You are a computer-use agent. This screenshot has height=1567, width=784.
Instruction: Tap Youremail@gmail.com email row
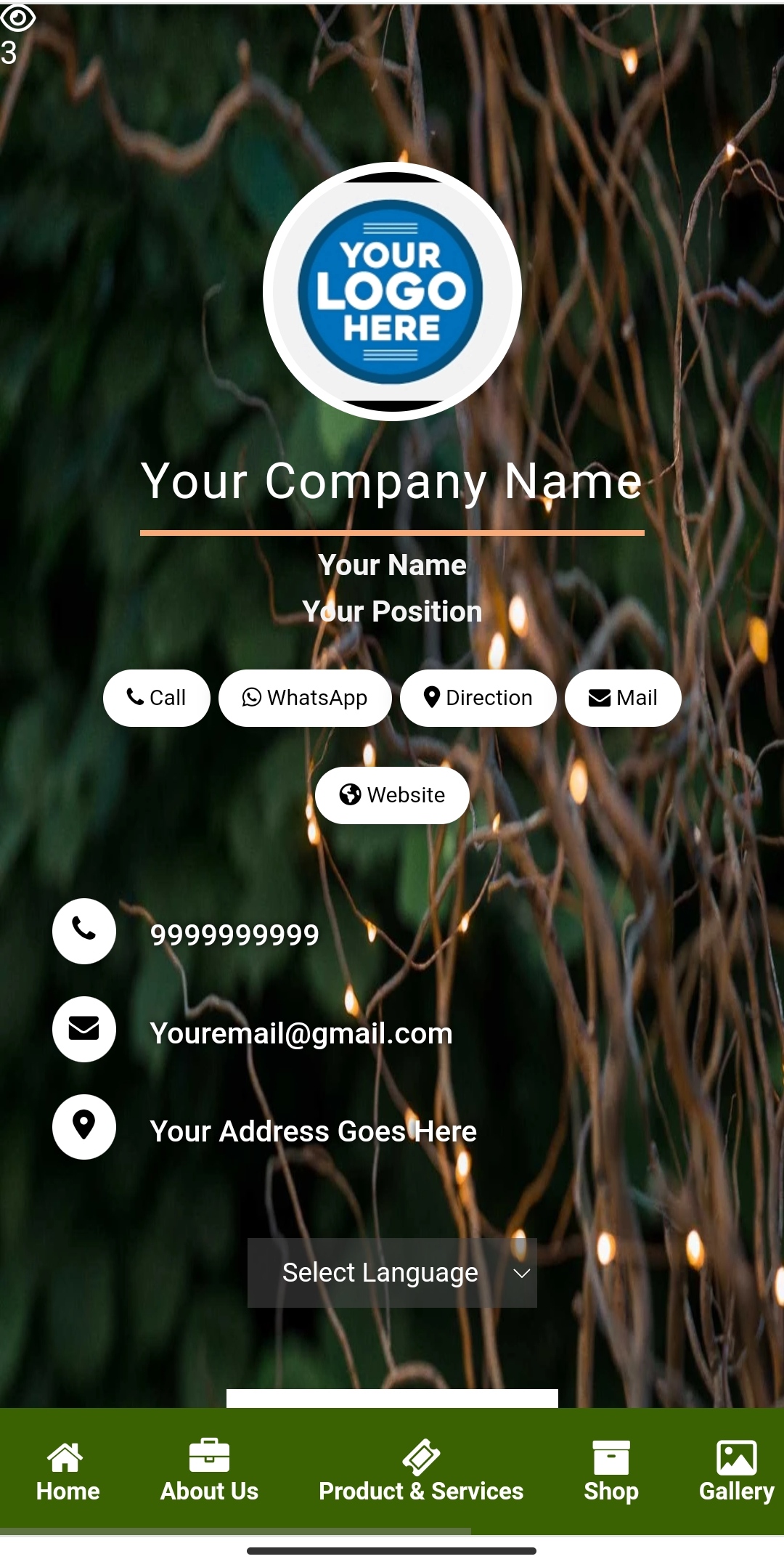301,1033
